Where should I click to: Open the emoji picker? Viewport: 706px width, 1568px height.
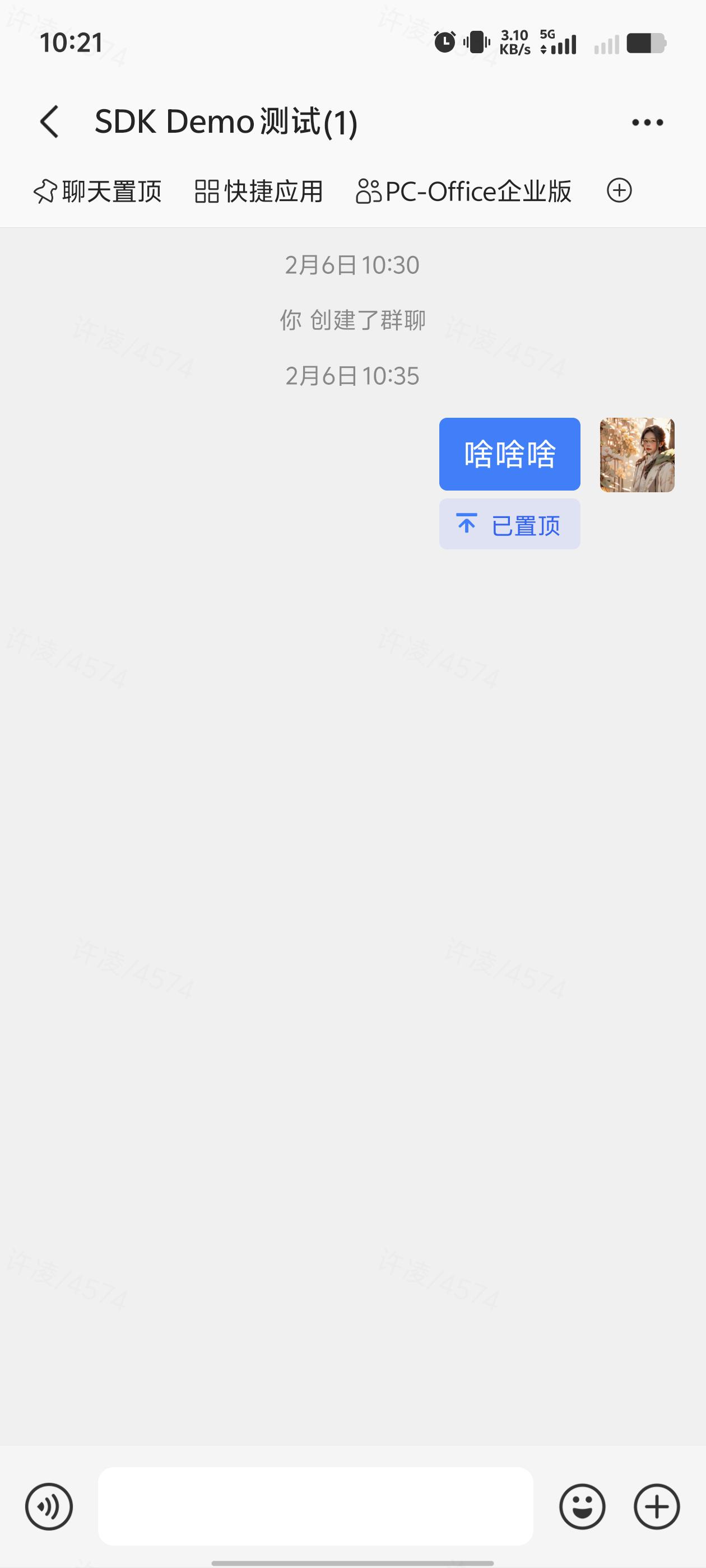pos(582,1506)
